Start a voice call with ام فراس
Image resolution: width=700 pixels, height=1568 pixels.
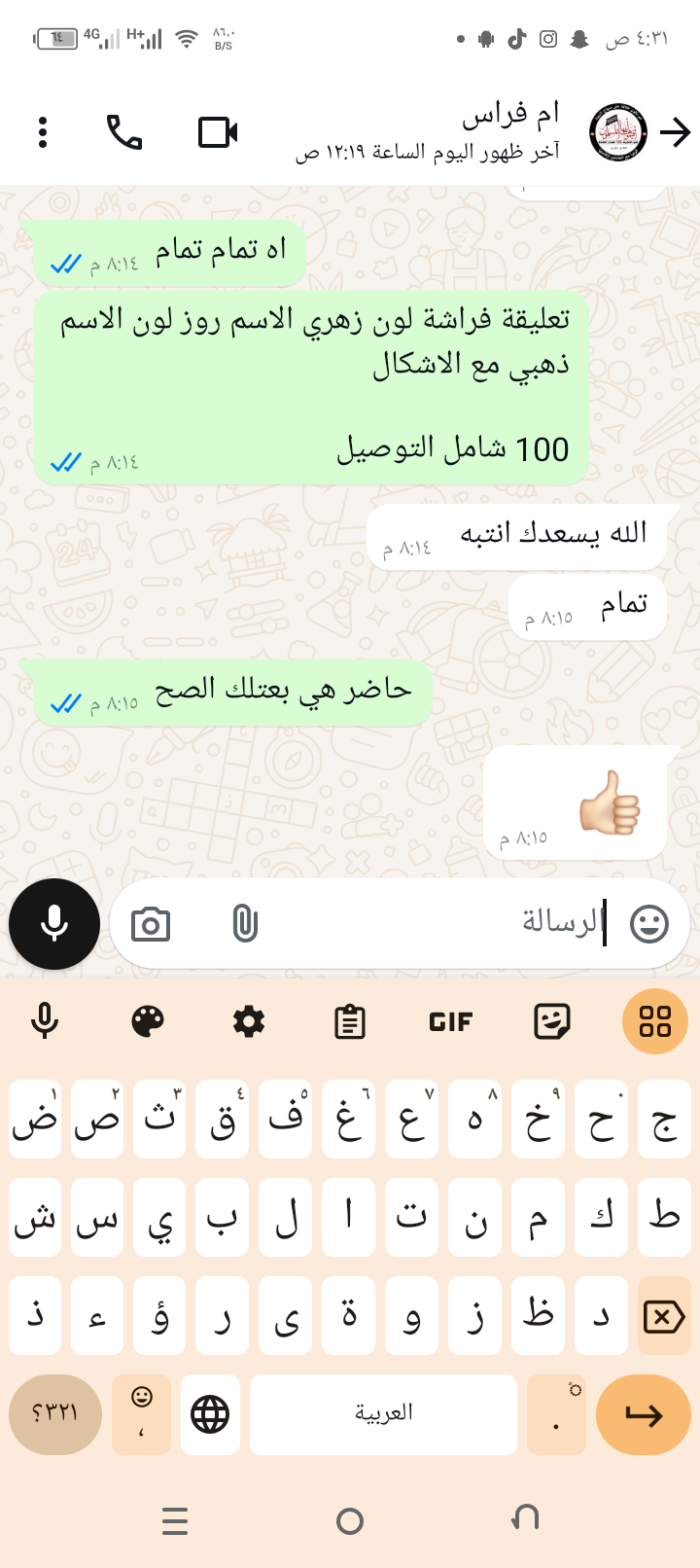click(x=124, y=132)
